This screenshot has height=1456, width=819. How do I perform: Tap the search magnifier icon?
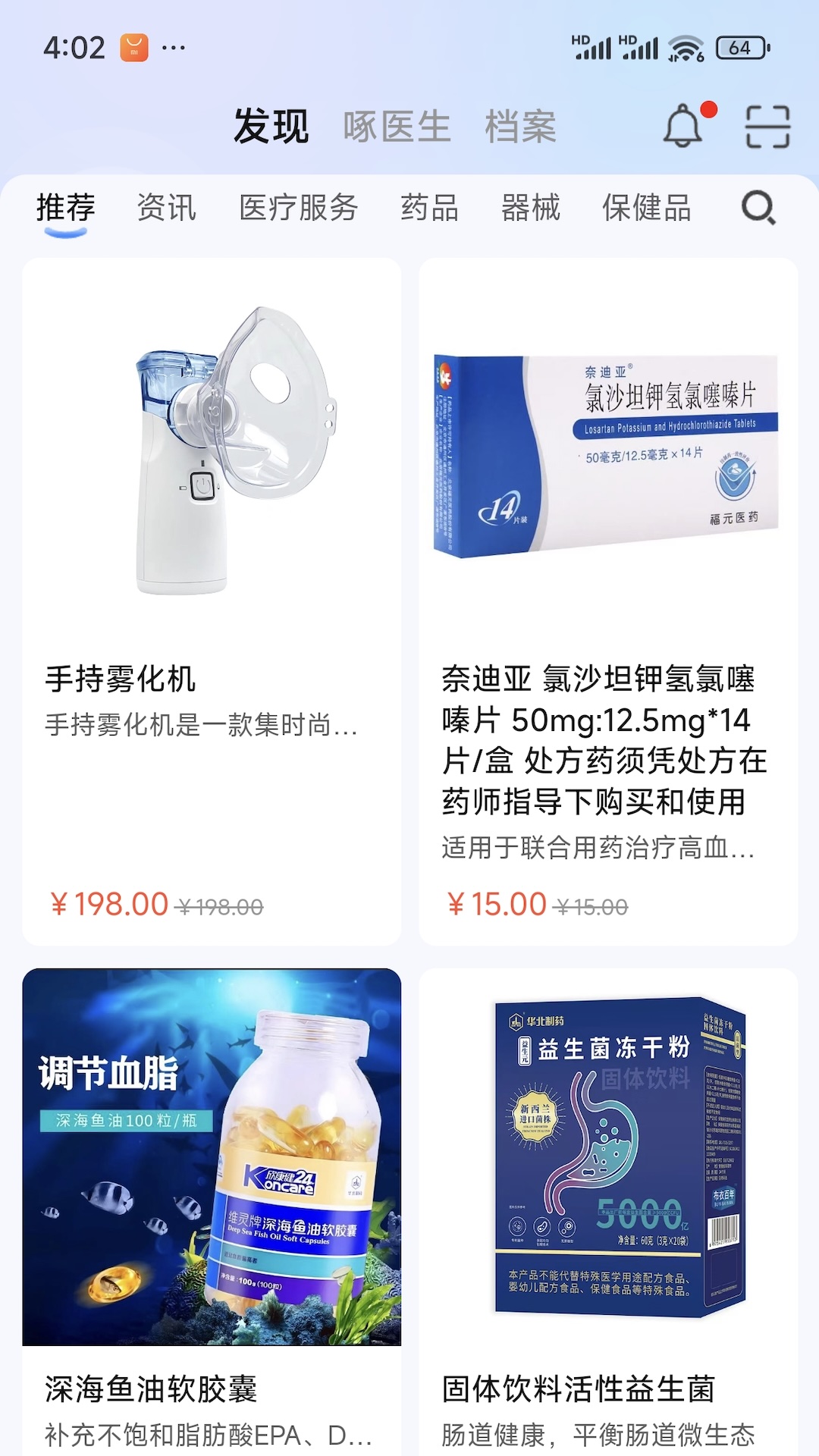(x=758, y=208)
